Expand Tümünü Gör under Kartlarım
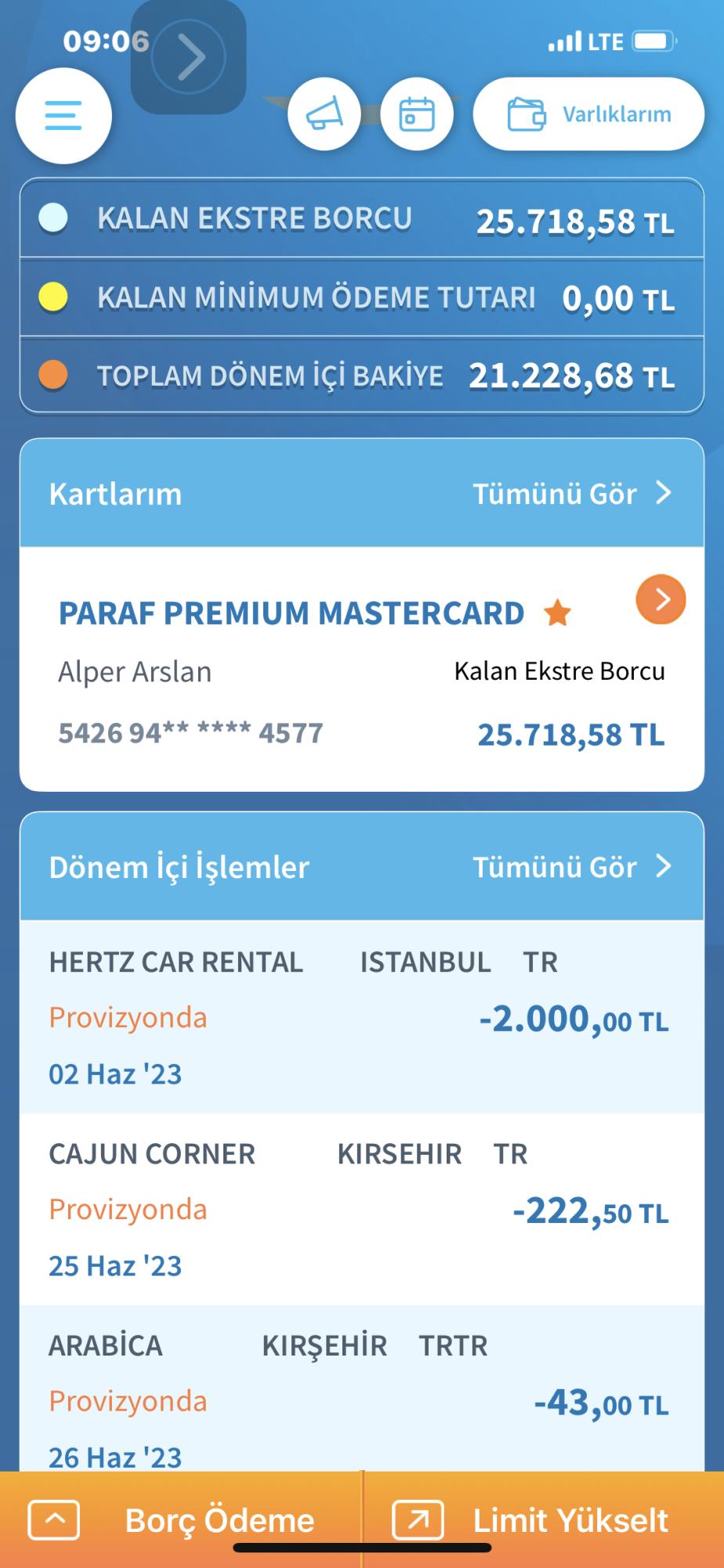This screenshot has height=1568, width=724. 571,494
